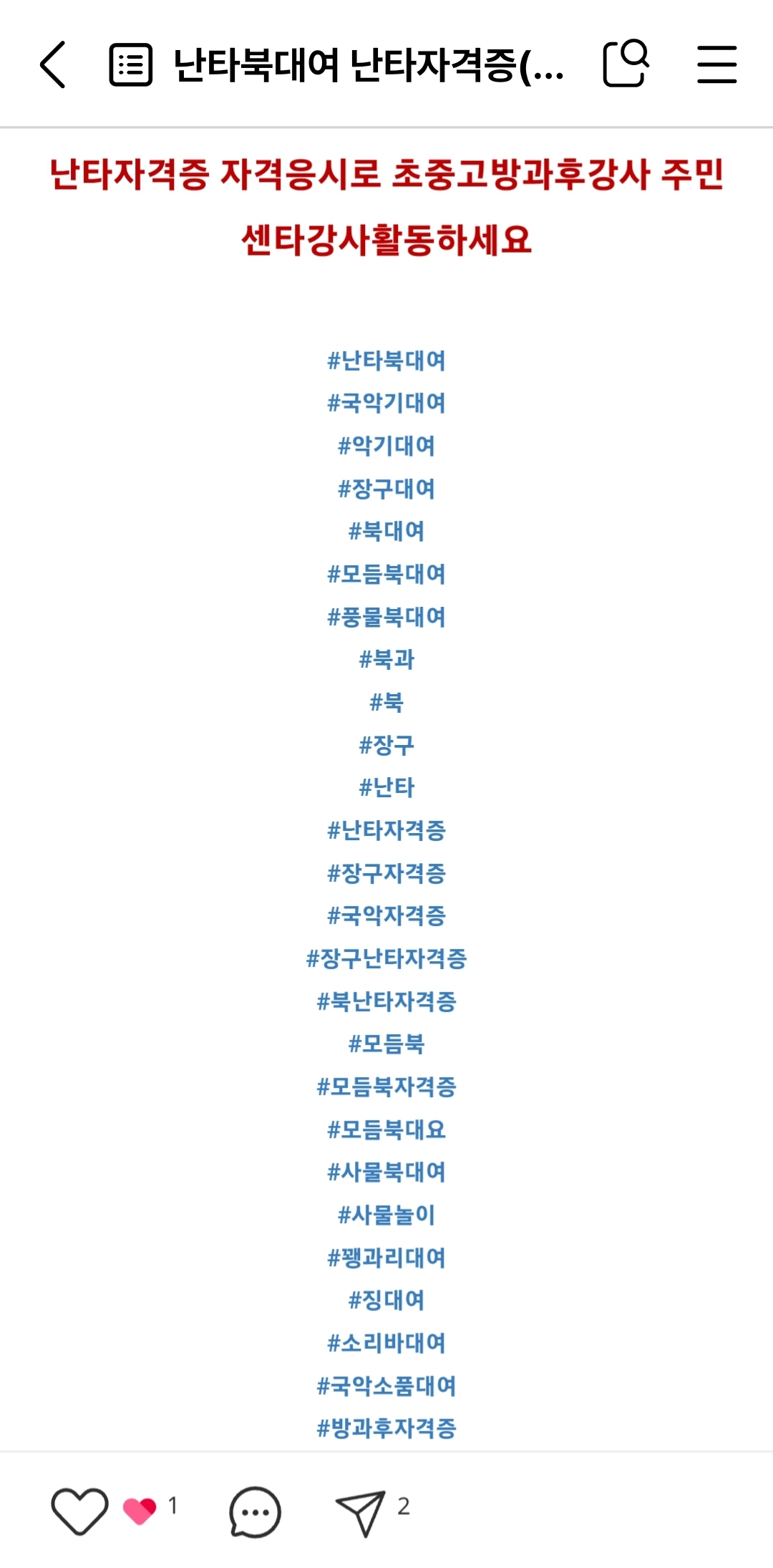Tap the #풍물북대여 hashtag link
This screenshot has height=1568, width=773.
[386, 617]
